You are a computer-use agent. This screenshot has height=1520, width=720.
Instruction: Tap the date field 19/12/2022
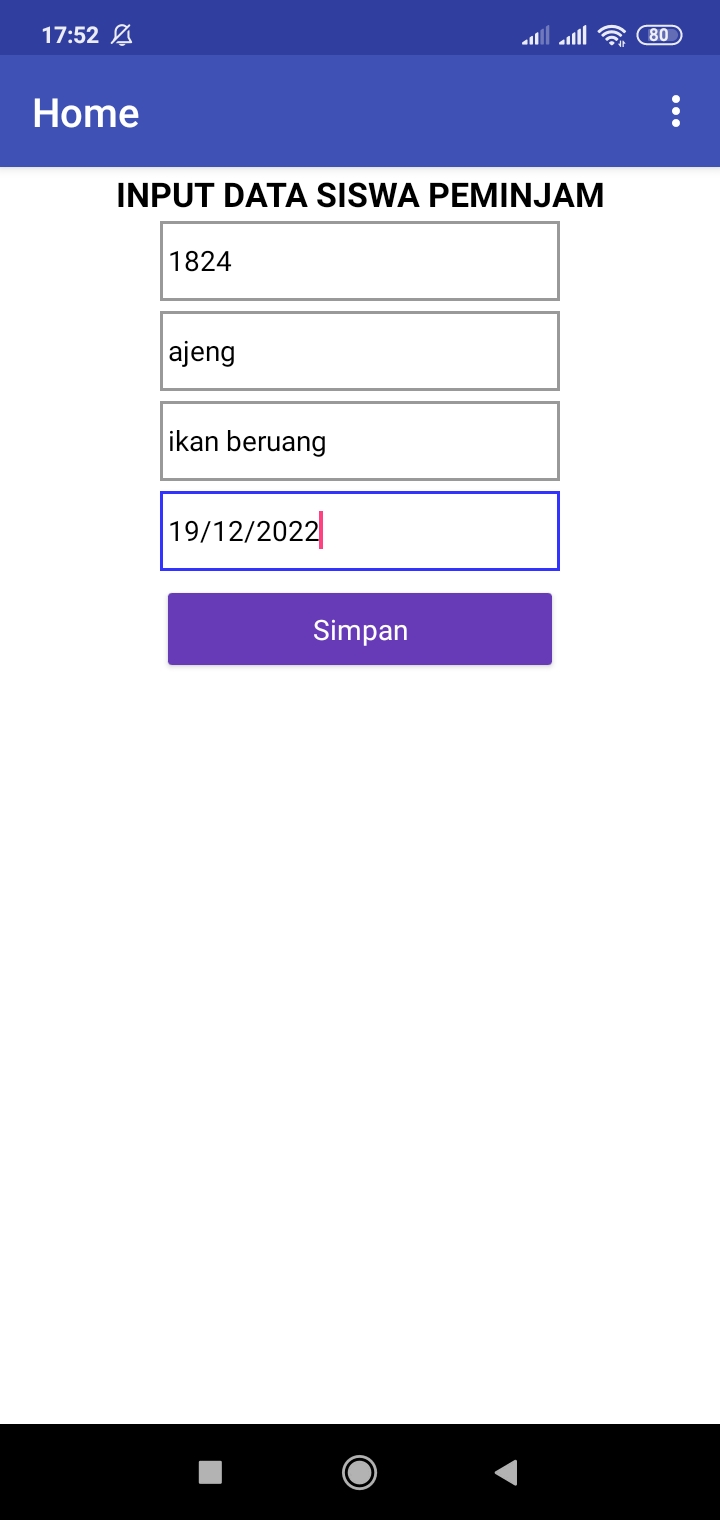360,531
